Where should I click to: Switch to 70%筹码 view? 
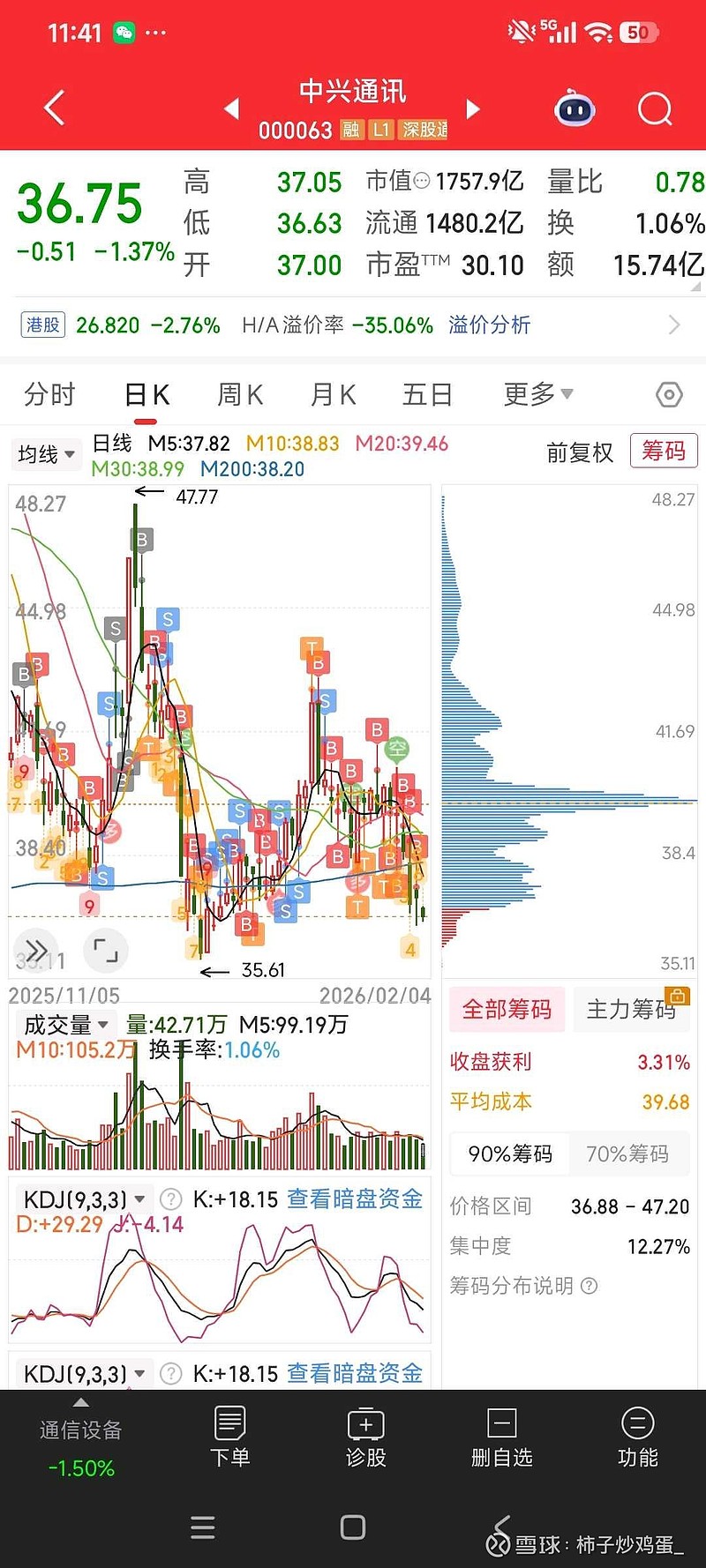pos(627,1154)
